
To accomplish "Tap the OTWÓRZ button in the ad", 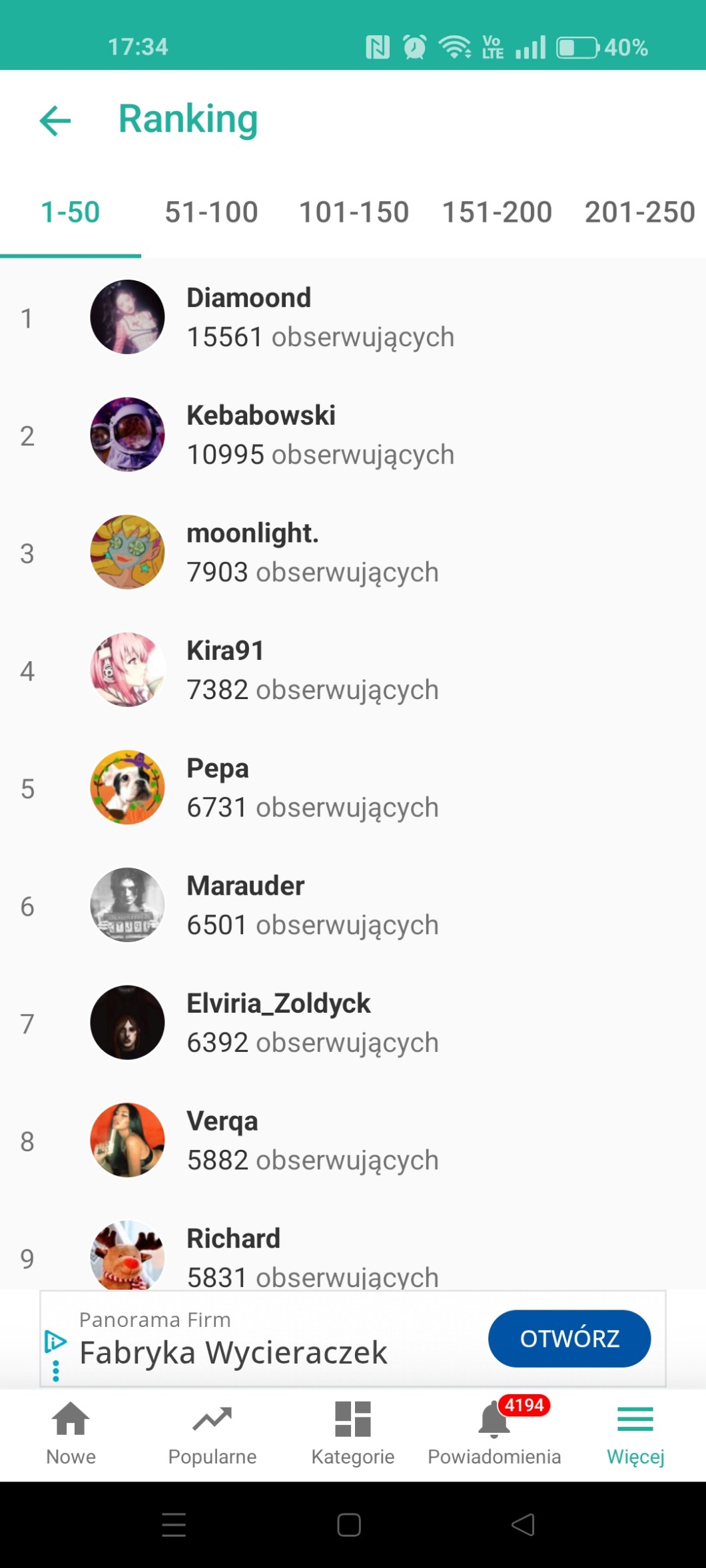I will [x=569, y=1338].
